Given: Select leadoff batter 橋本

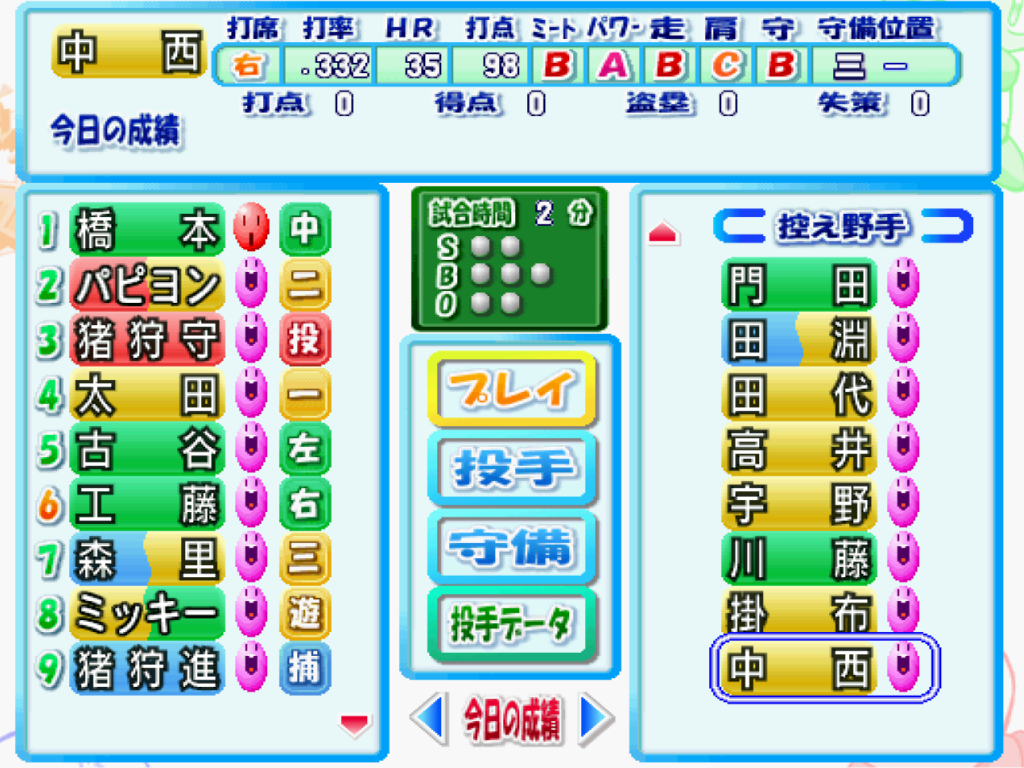Looking at the screenshot, I should tap(148, 231).
